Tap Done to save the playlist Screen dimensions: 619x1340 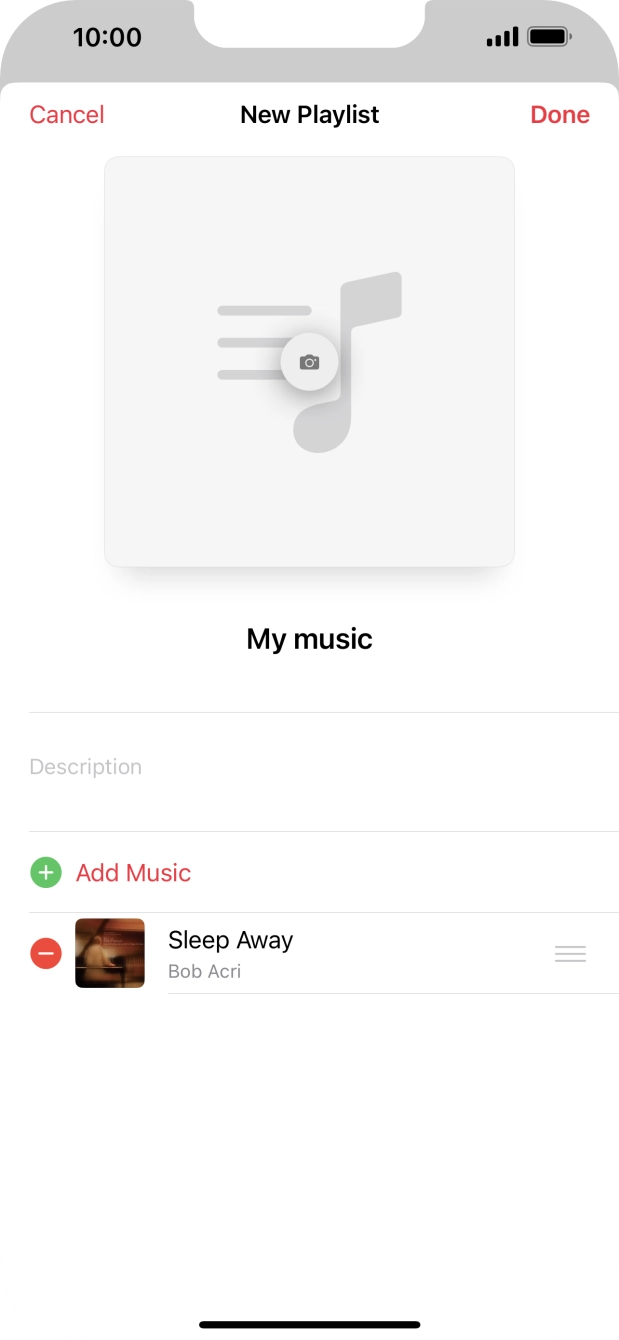coord(559,115)
